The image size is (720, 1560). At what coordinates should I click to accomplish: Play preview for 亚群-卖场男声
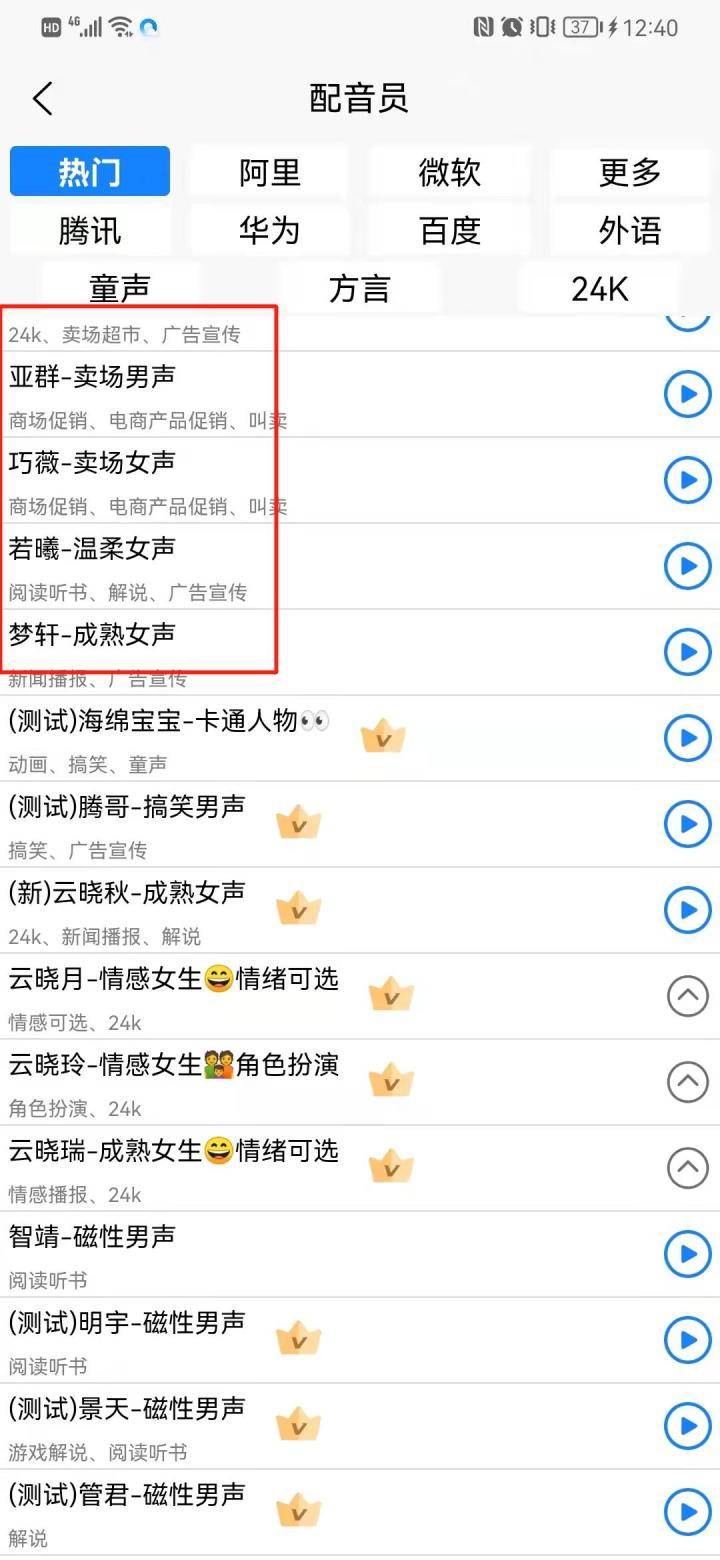tap(688, 394)
